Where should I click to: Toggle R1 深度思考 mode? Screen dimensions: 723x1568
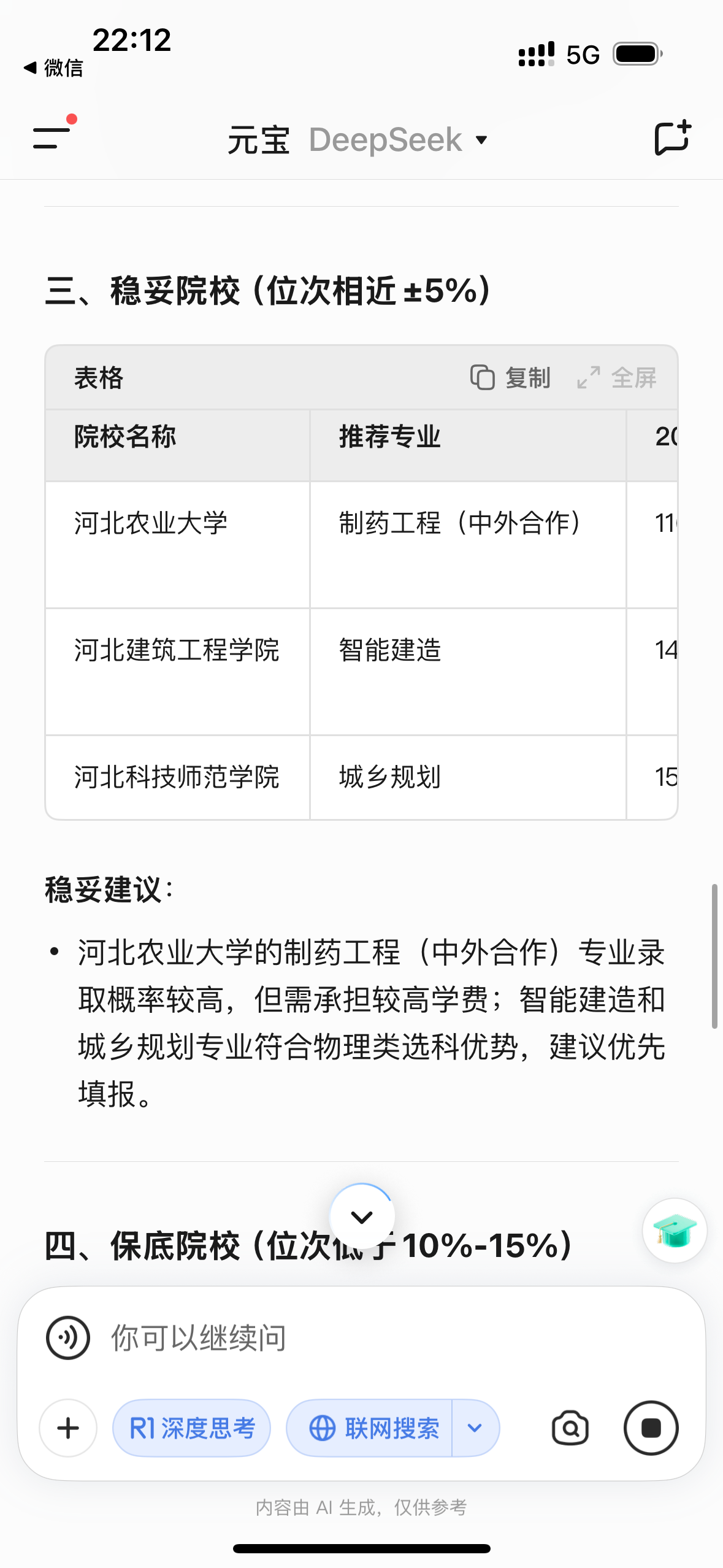191,1428
